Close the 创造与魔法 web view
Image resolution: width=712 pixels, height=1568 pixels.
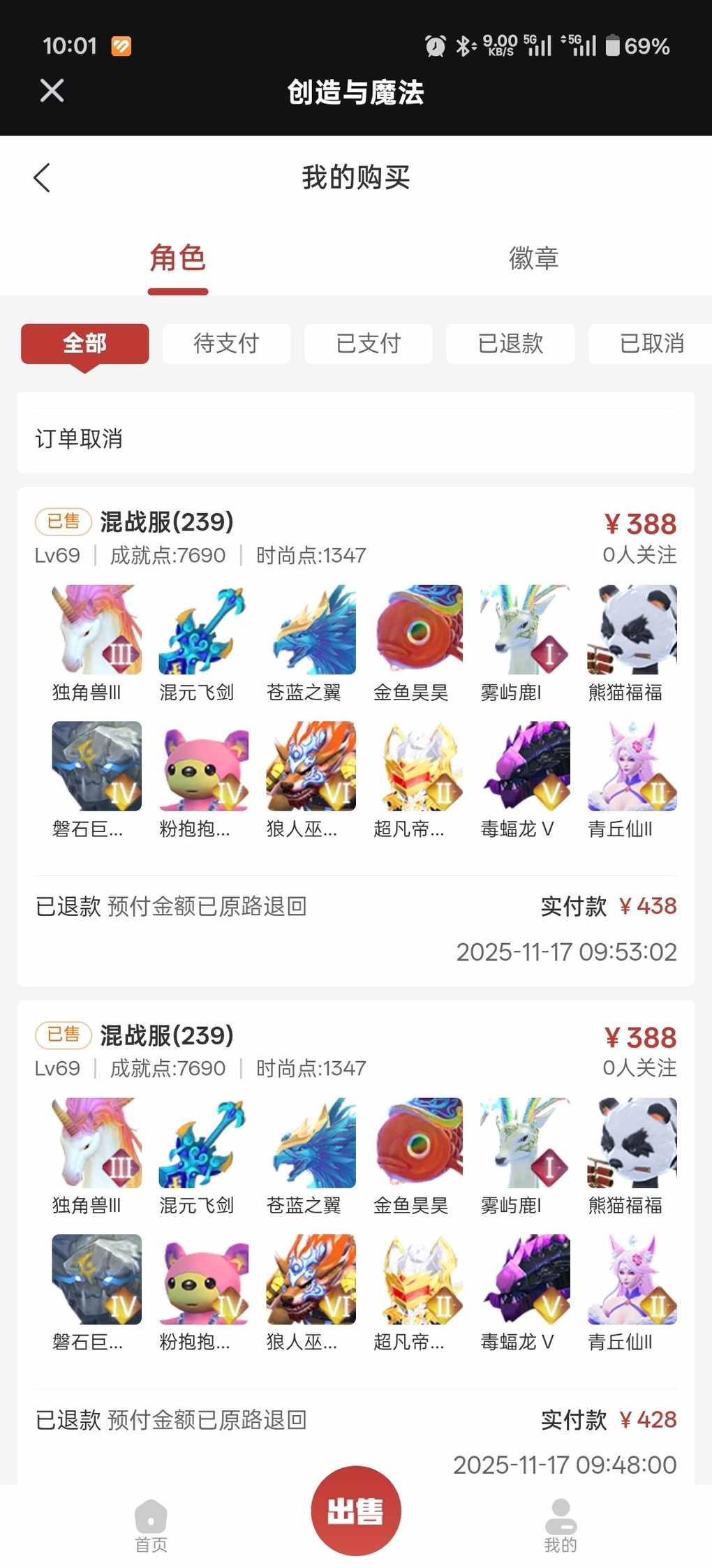click(x=52, y=91)
